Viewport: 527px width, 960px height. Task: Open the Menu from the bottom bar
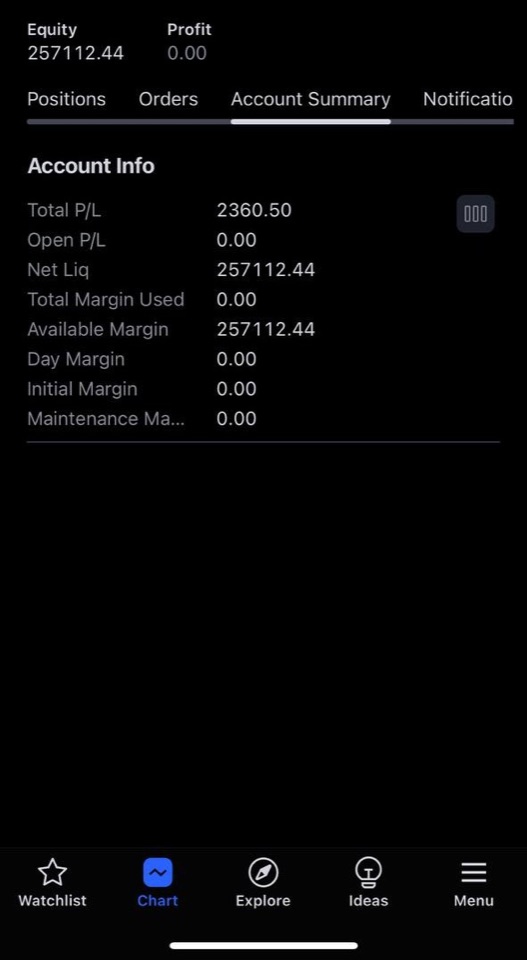click(x=474, y=883)
